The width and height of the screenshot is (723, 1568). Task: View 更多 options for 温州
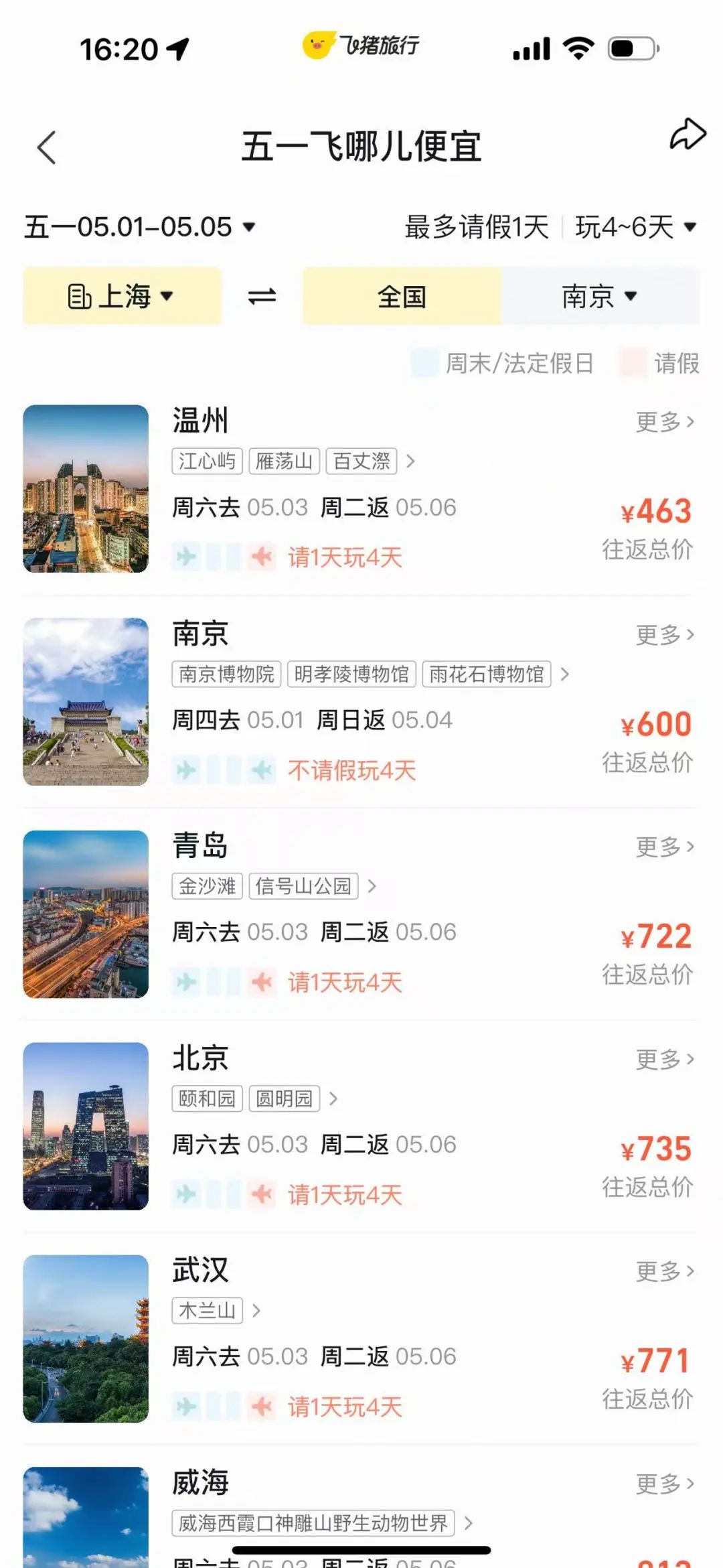pyautogui.click(x=665, y=422)
